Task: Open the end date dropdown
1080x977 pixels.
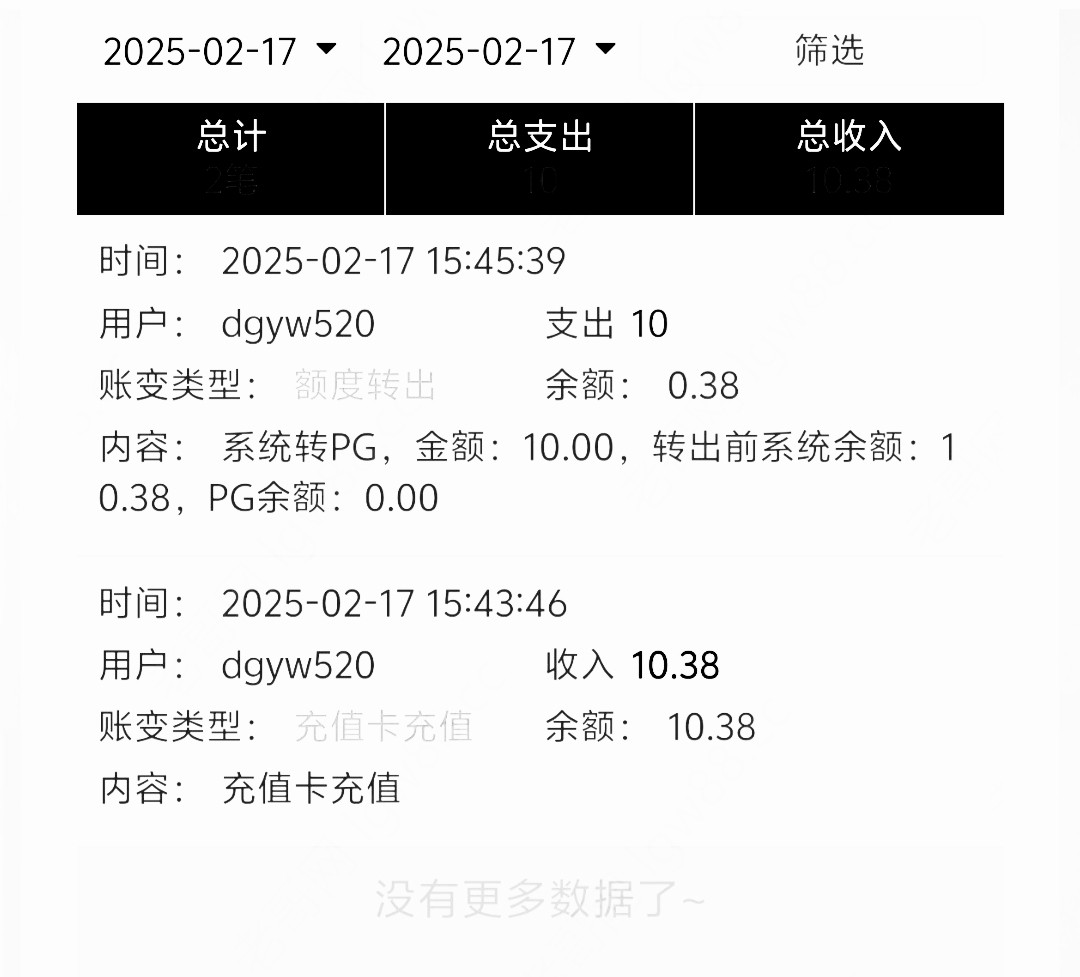Action: pyautogui.click(x=498, y=51)
